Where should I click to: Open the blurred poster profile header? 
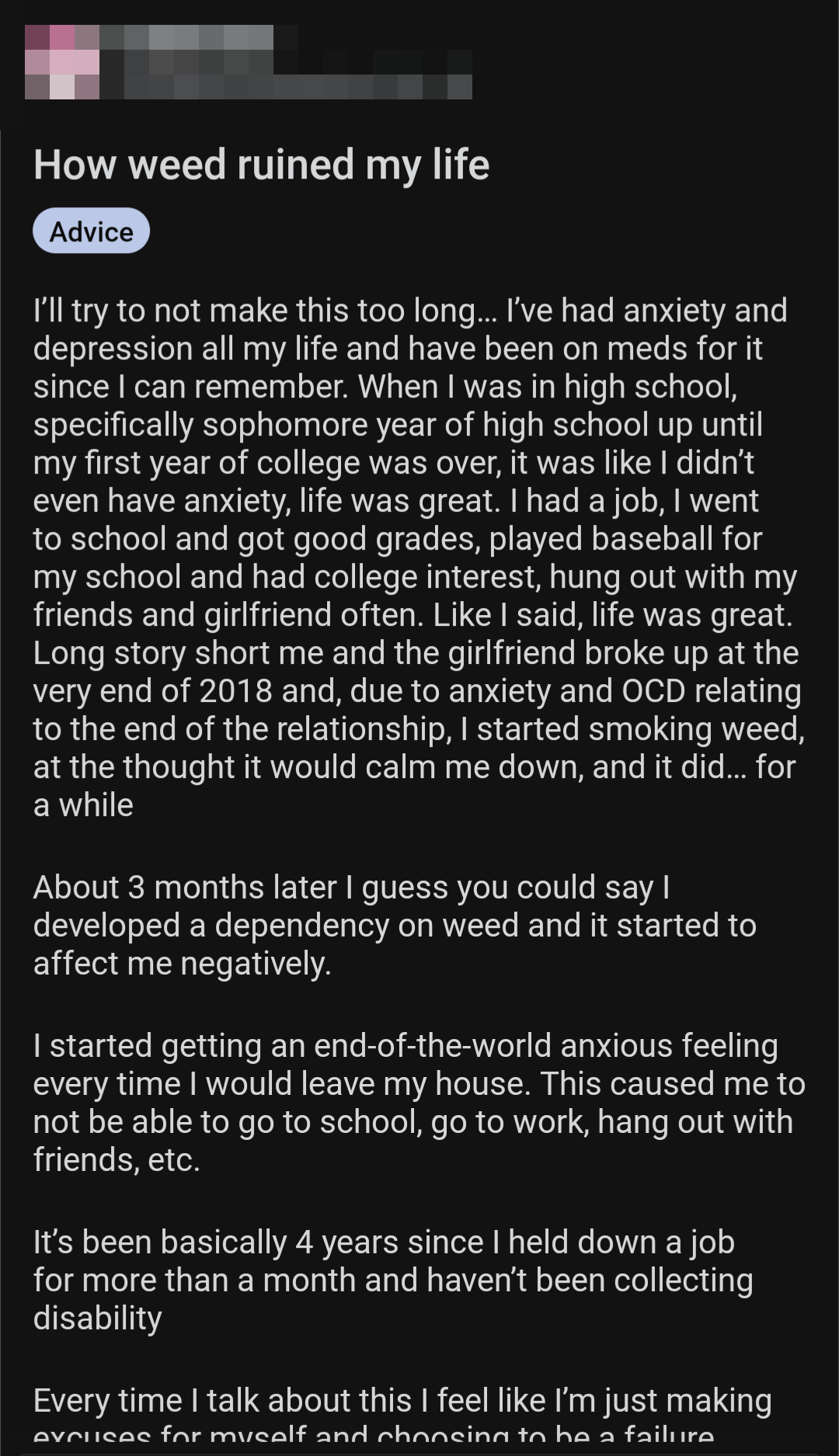click(247, 62)
